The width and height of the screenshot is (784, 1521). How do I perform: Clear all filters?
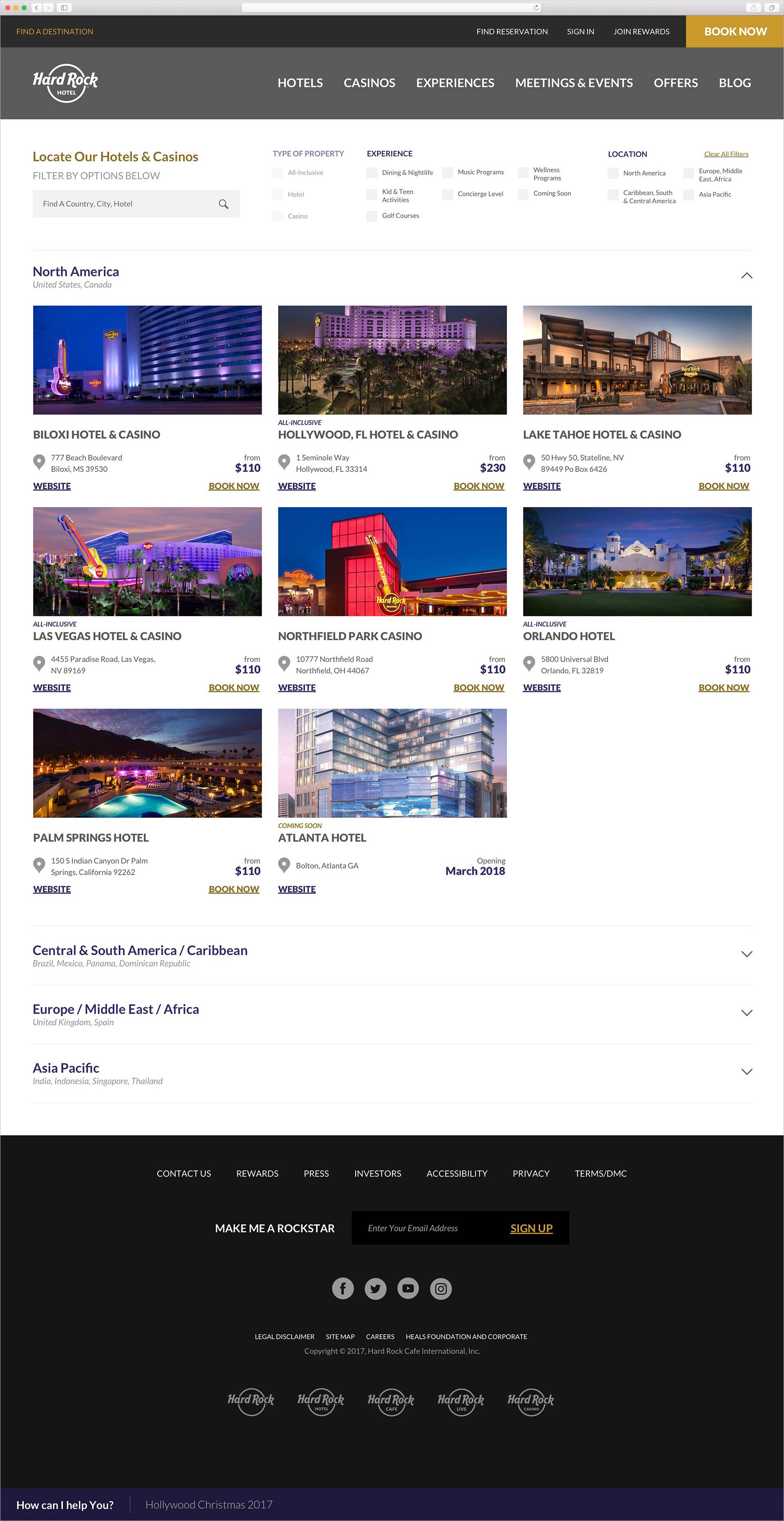click(726, 154)
